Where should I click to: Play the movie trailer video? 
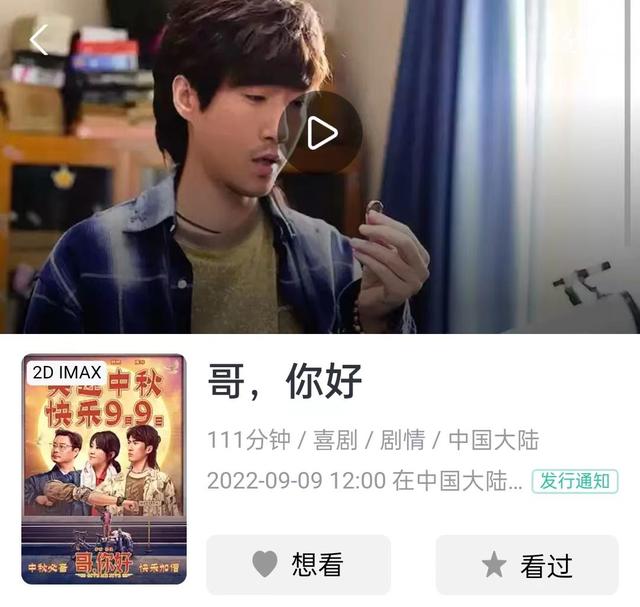pyautogui.click(x=321, y=132)
